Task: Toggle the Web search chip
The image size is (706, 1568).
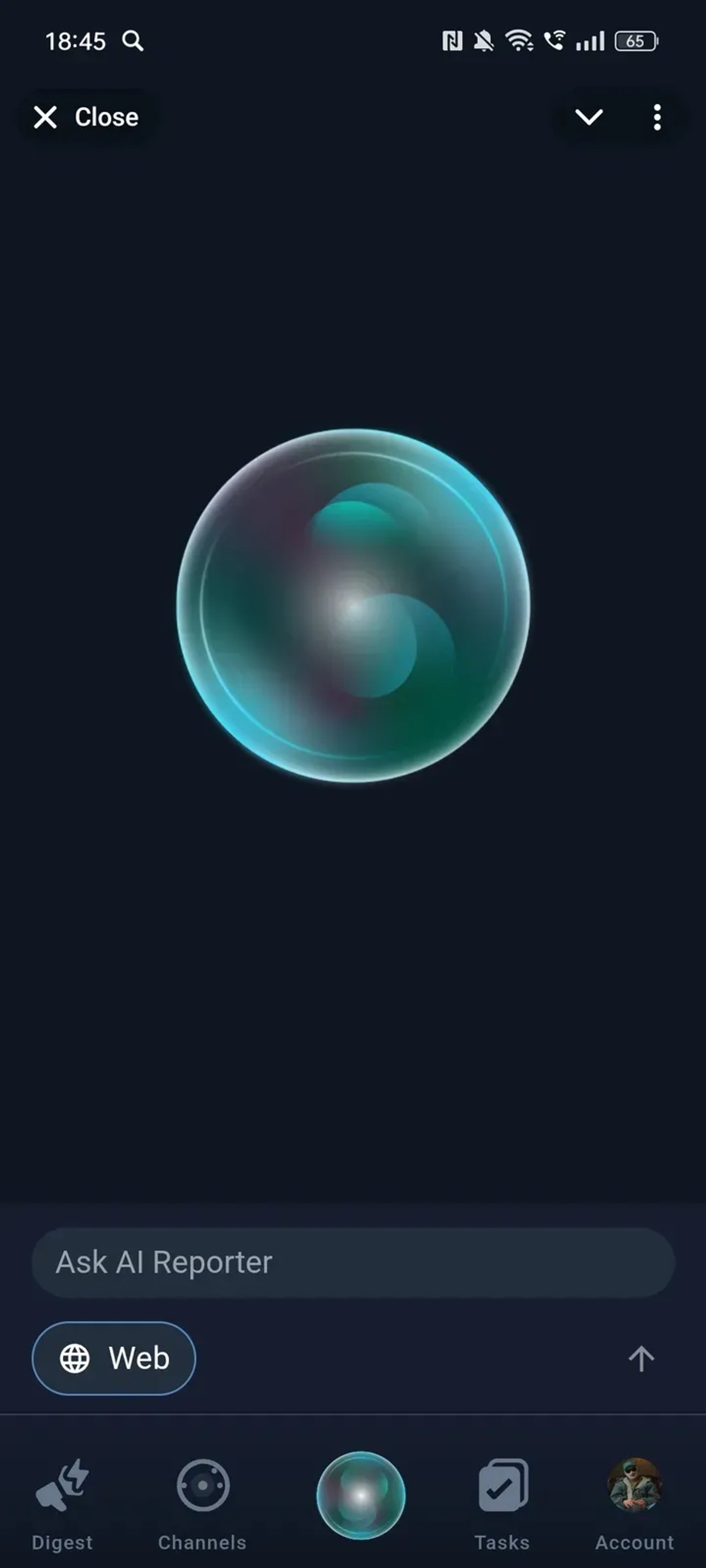Action: point(114,1358)
